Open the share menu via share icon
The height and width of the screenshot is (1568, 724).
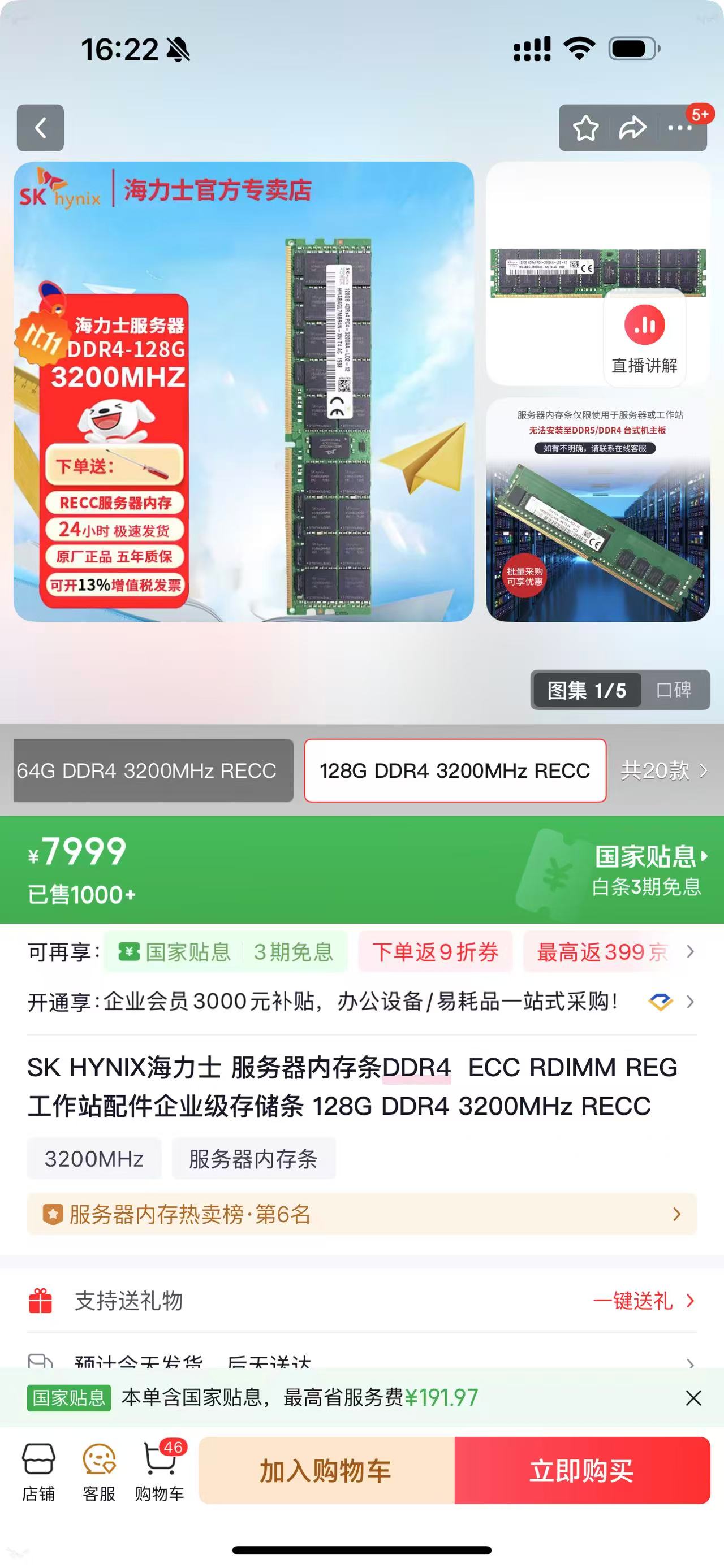pyautogui.click(x=633, y=128)
